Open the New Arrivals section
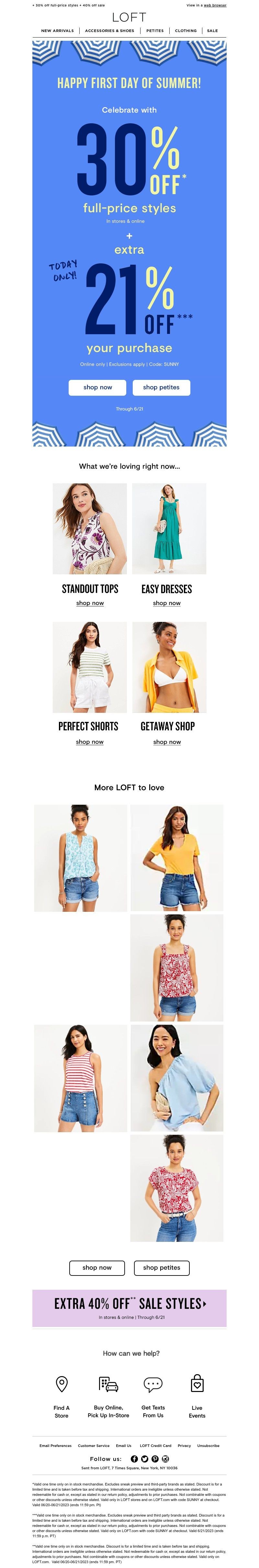Image resolution: width=259 pixels, height=1568 pixels. click(x=57, y=30)
